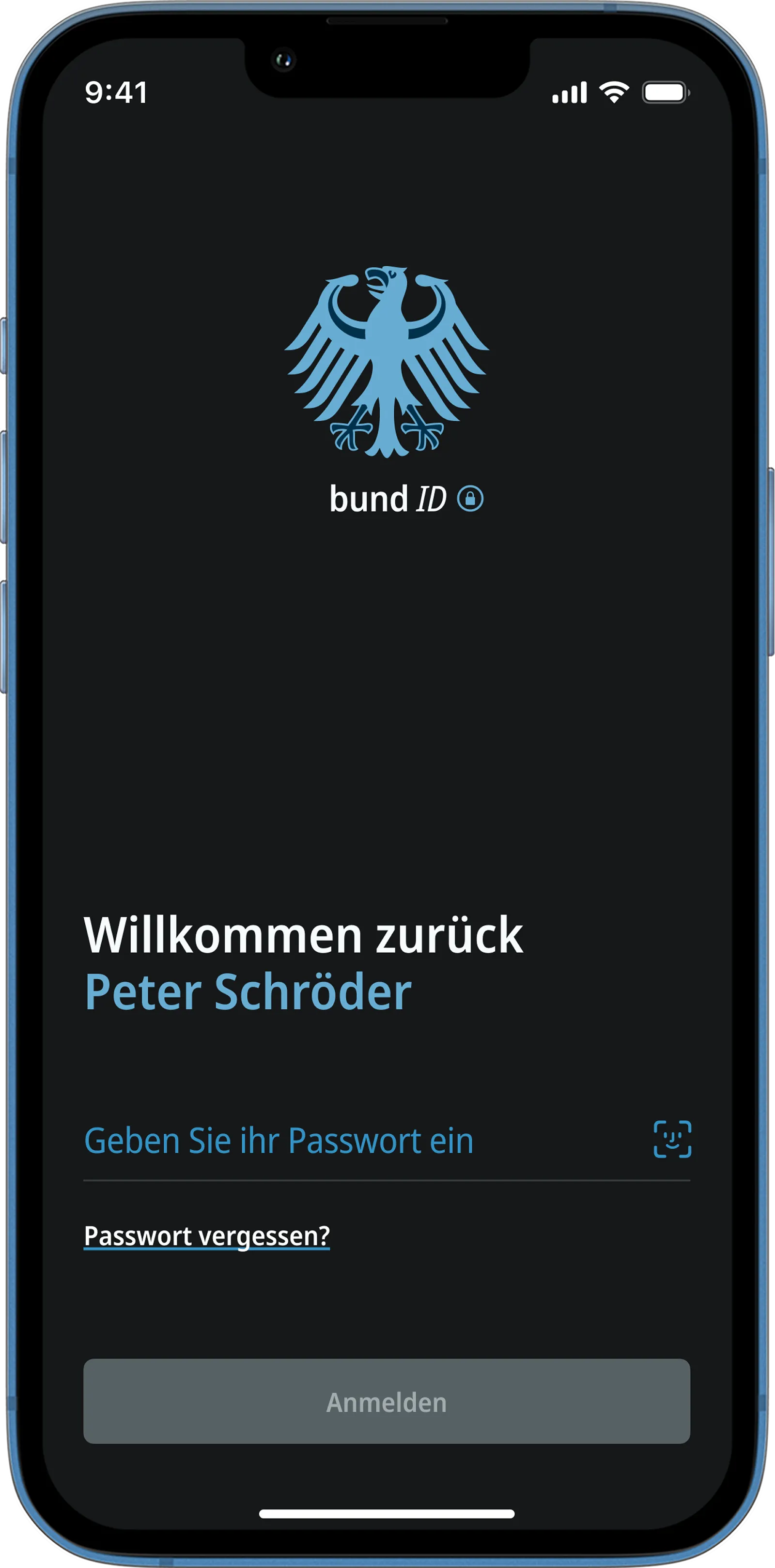Use the Face ID icon to sign in
The image size is (775, 1568).
pos(672,1139)
